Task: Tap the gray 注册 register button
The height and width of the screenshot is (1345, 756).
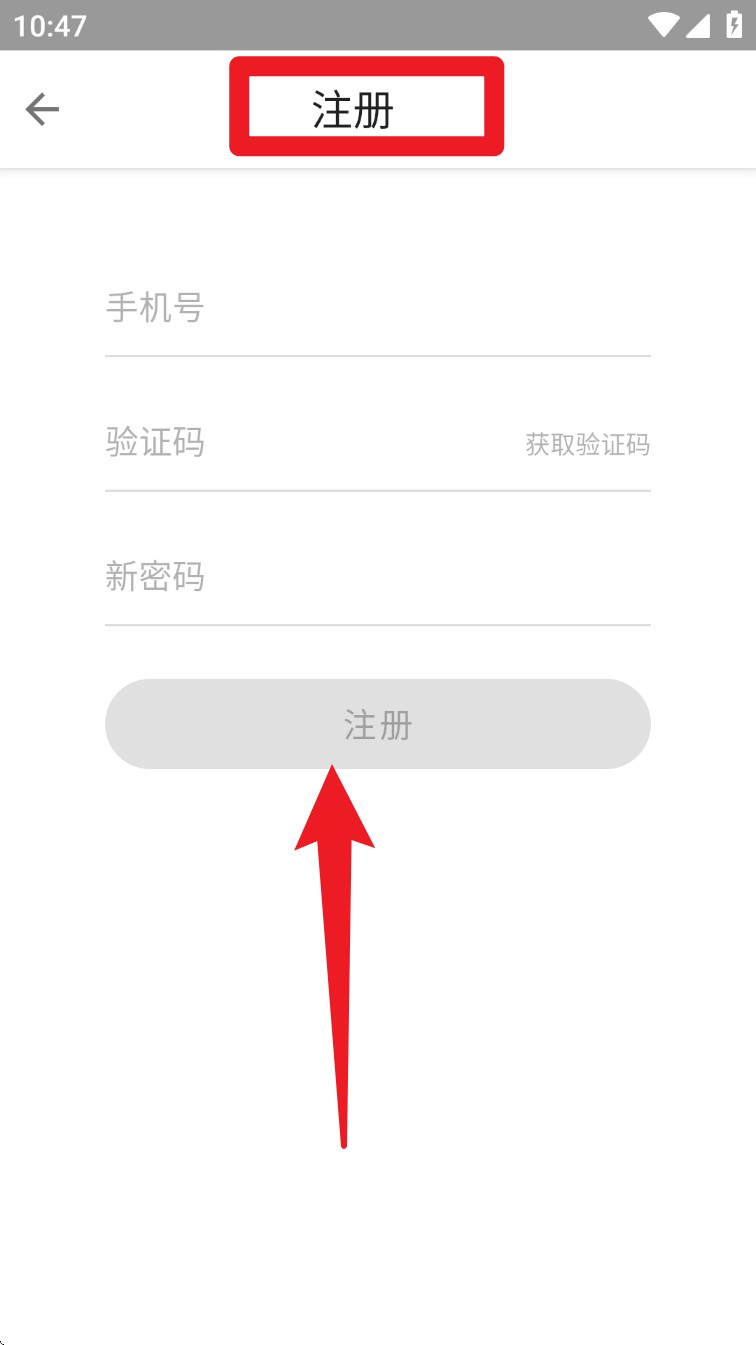Action: point(378,724)
